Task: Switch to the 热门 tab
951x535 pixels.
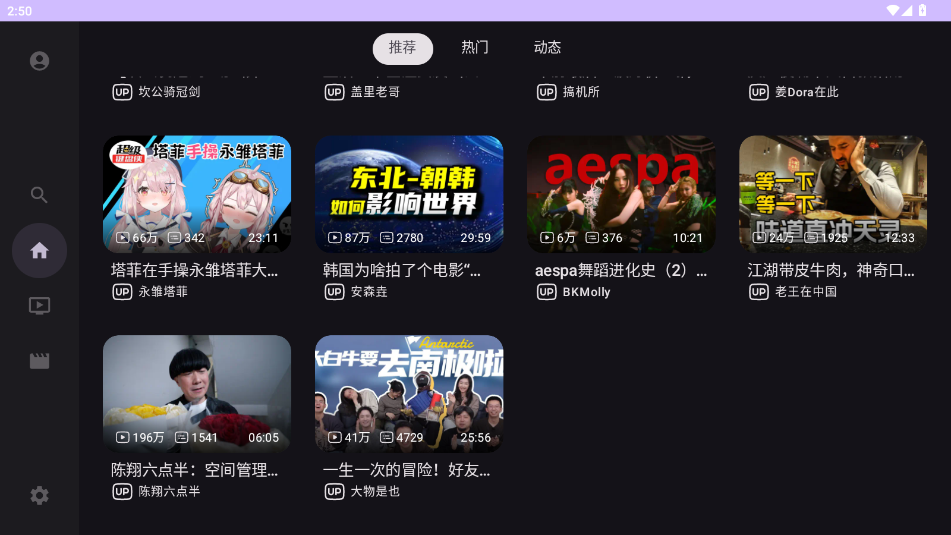Action: (x=475, y=48)
